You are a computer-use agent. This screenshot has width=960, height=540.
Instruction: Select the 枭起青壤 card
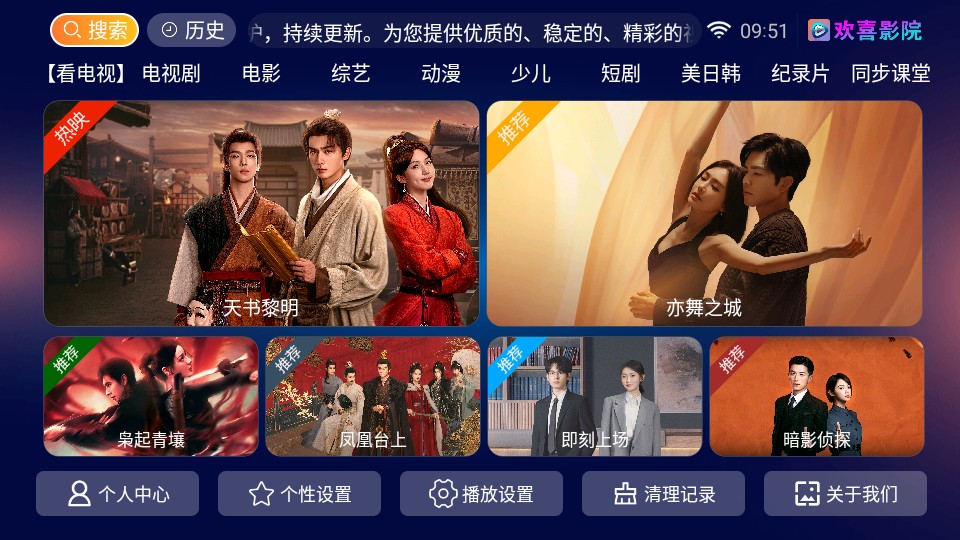[151, 396]
